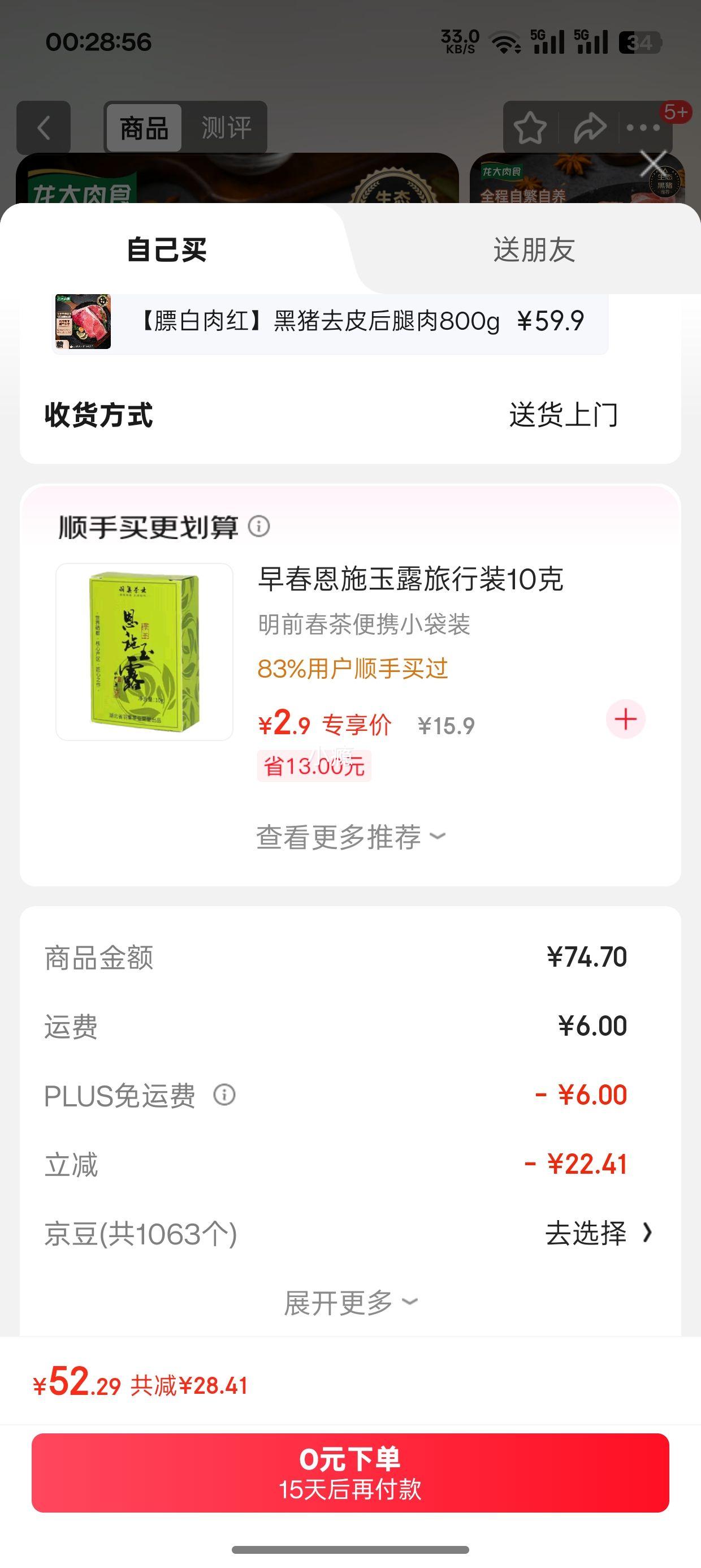Open the 早春恩施玉露 tea product image
701x1568 pixels.
click(144, 652)
